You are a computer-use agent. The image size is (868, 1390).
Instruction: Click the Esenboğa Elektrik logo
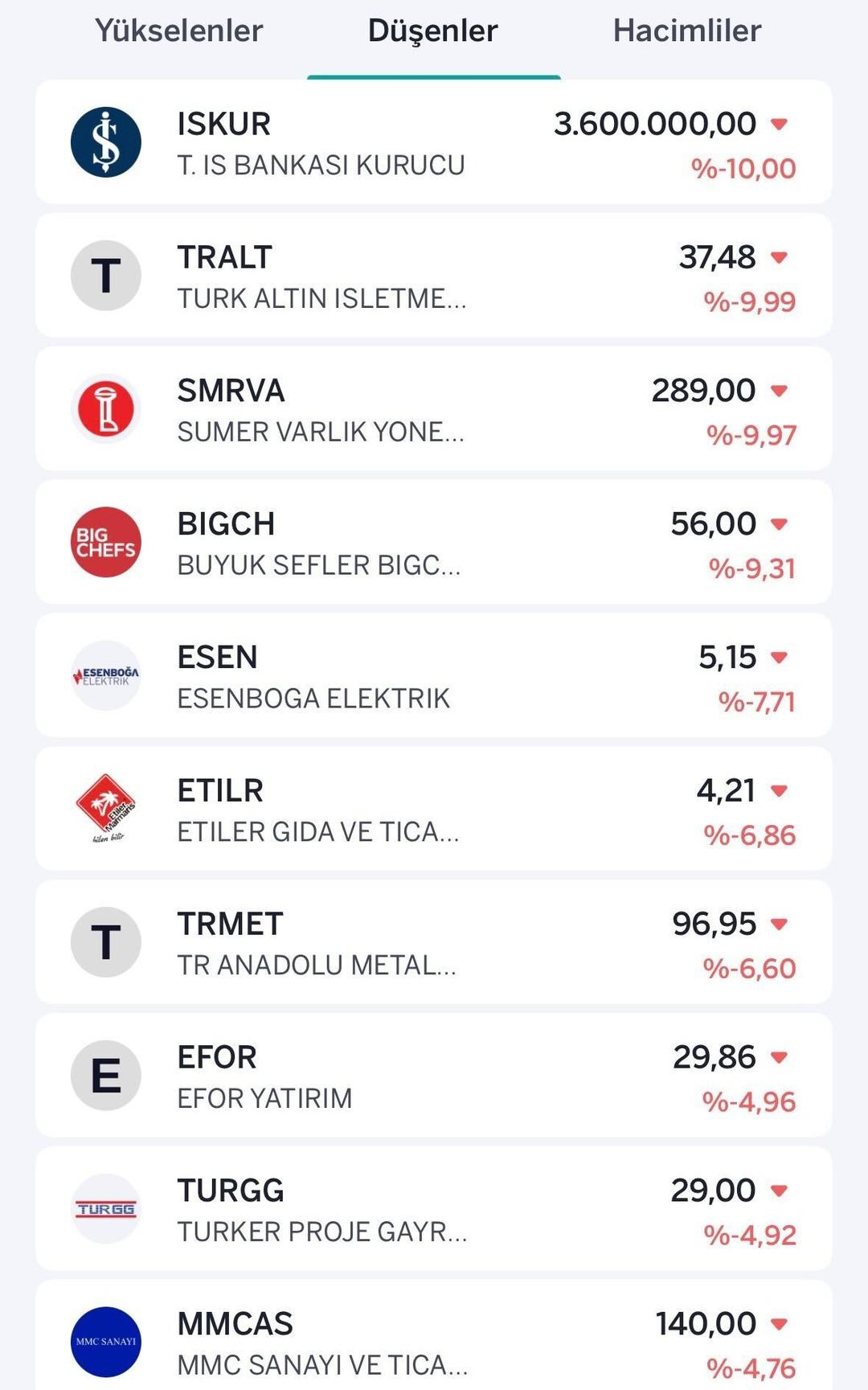tap(106, 675)
